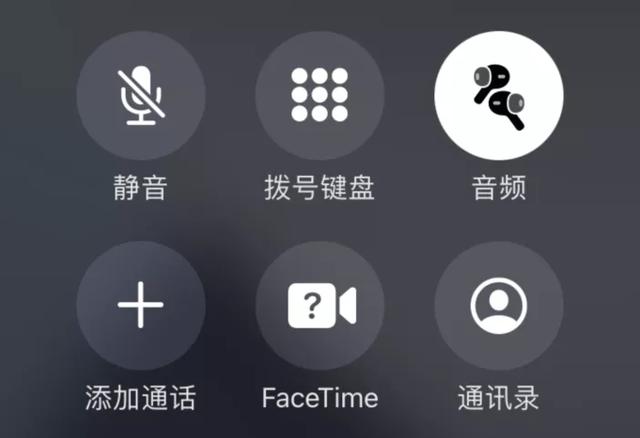Mute the call with 静音 button
The height and width of the screenshot is (438, 640).
(x=141, y=96)
